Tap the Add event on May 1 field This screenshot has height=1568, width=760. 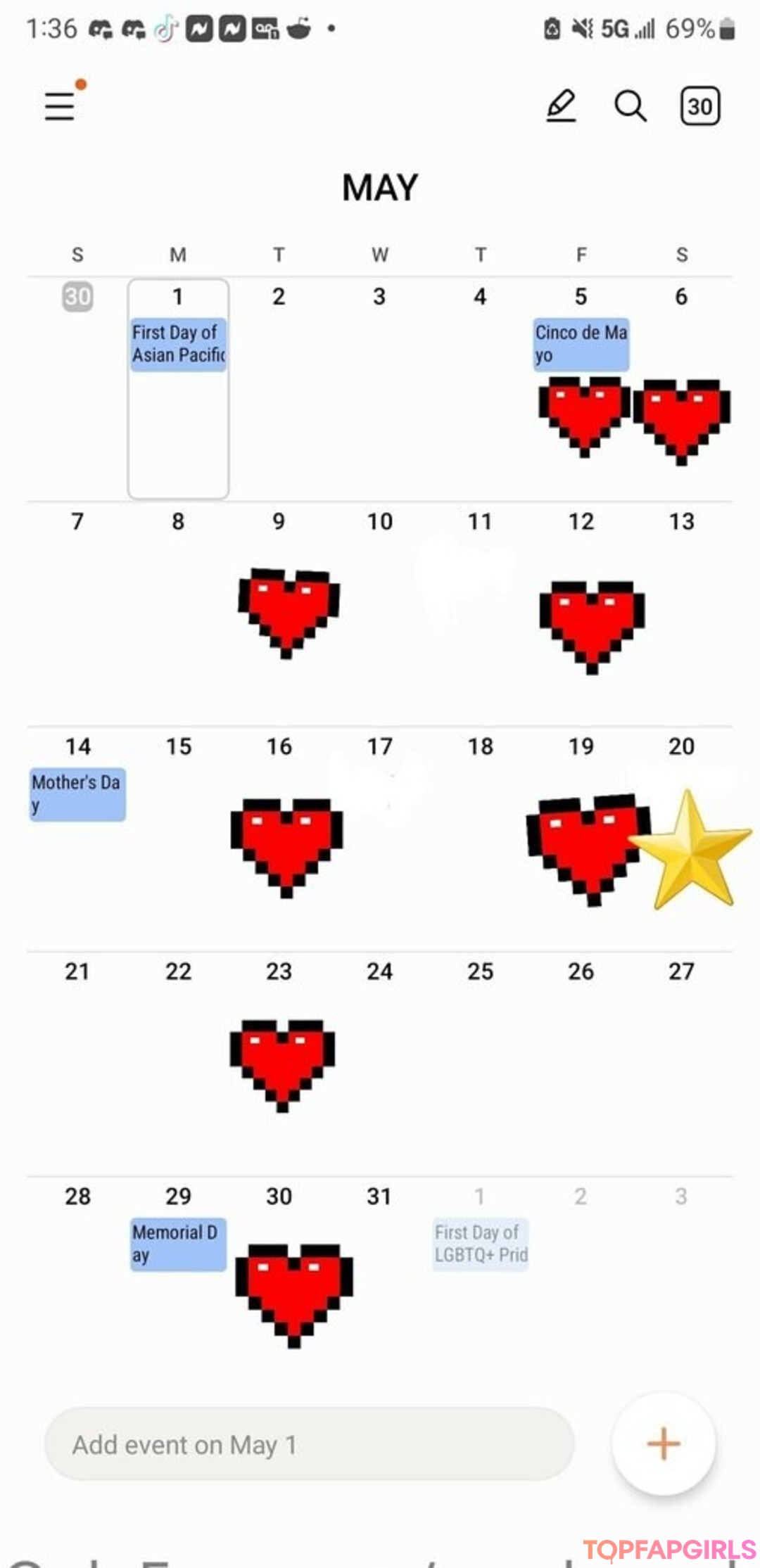click(310, 1444)
